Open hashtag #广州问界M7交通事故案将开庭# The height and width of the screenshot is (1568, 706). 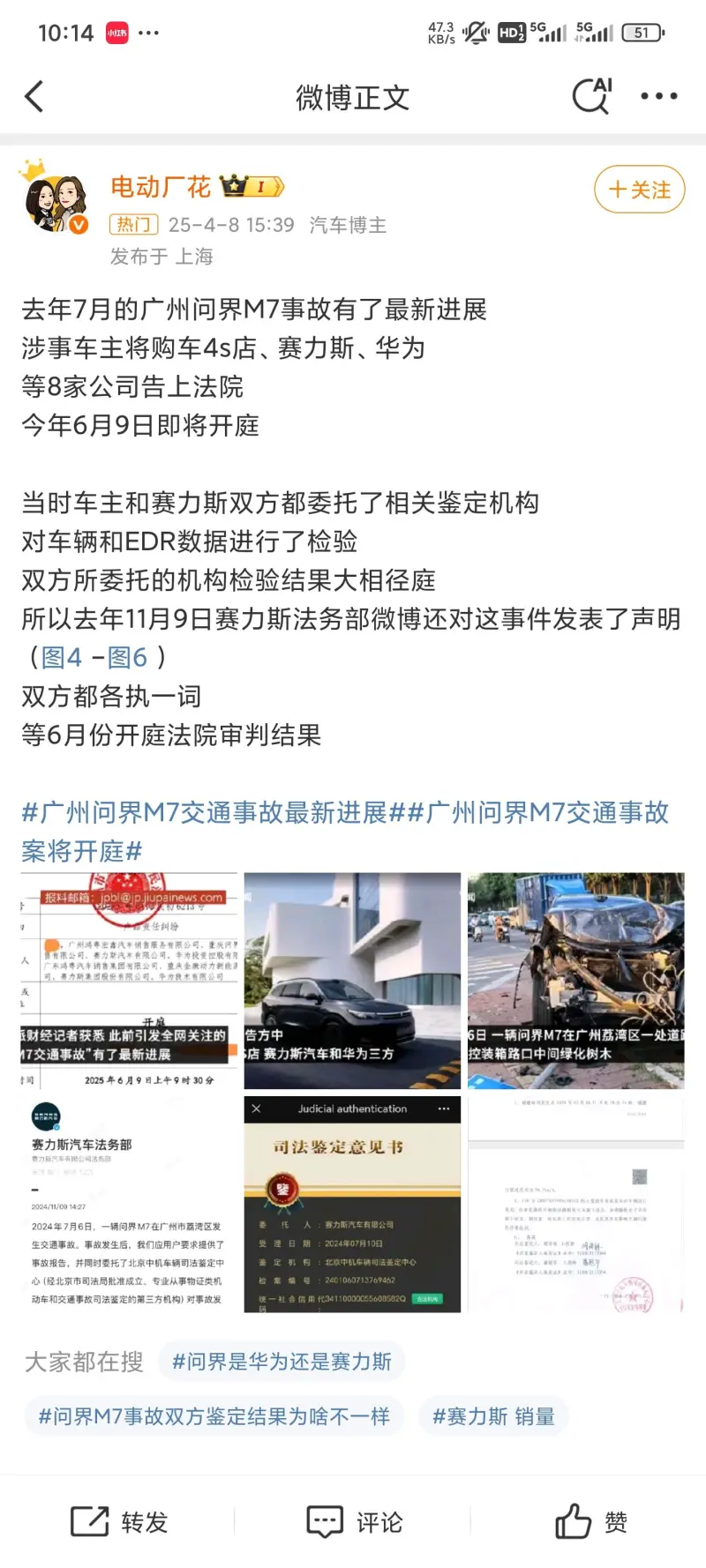coord(345,832)
